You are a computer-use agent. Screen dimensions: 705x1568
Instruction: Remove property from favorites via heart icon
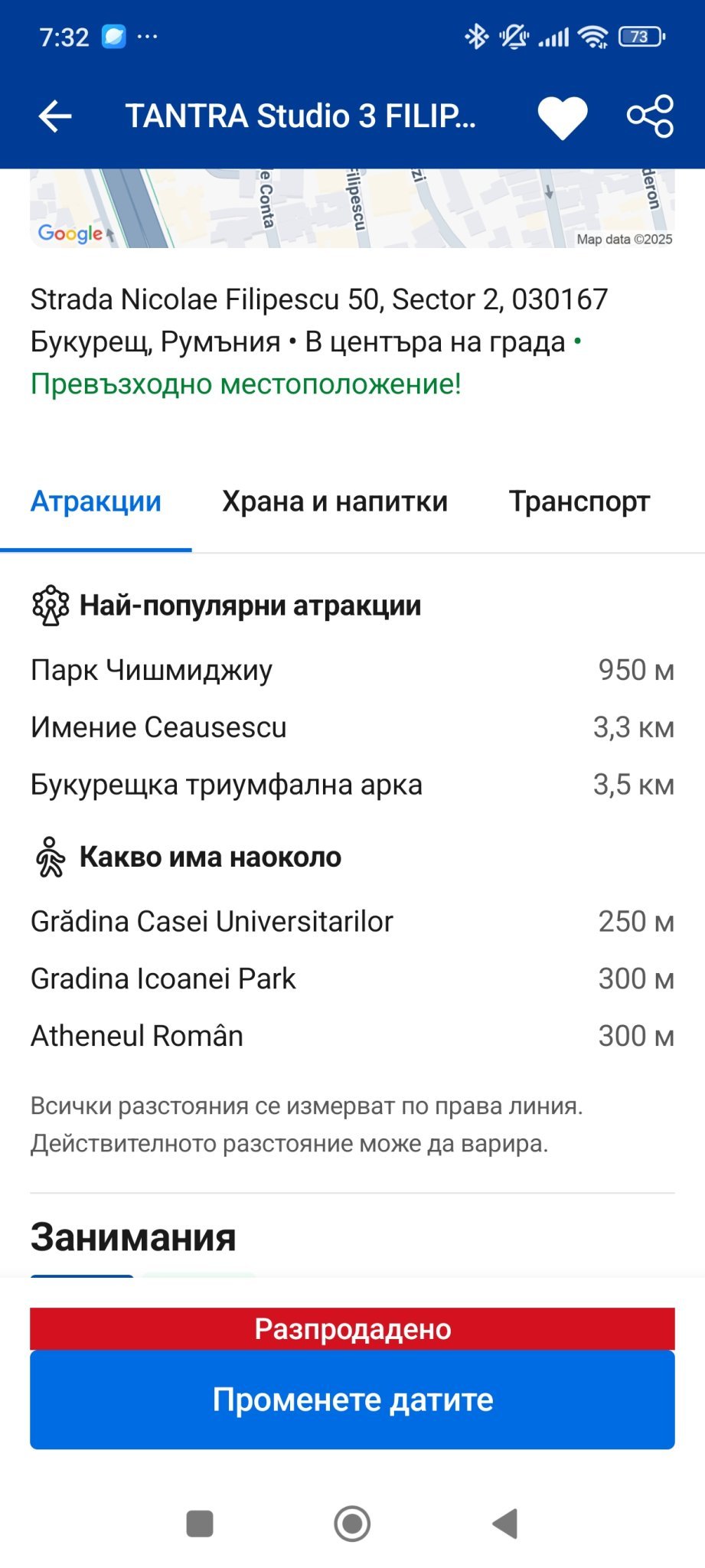point(563,117)
